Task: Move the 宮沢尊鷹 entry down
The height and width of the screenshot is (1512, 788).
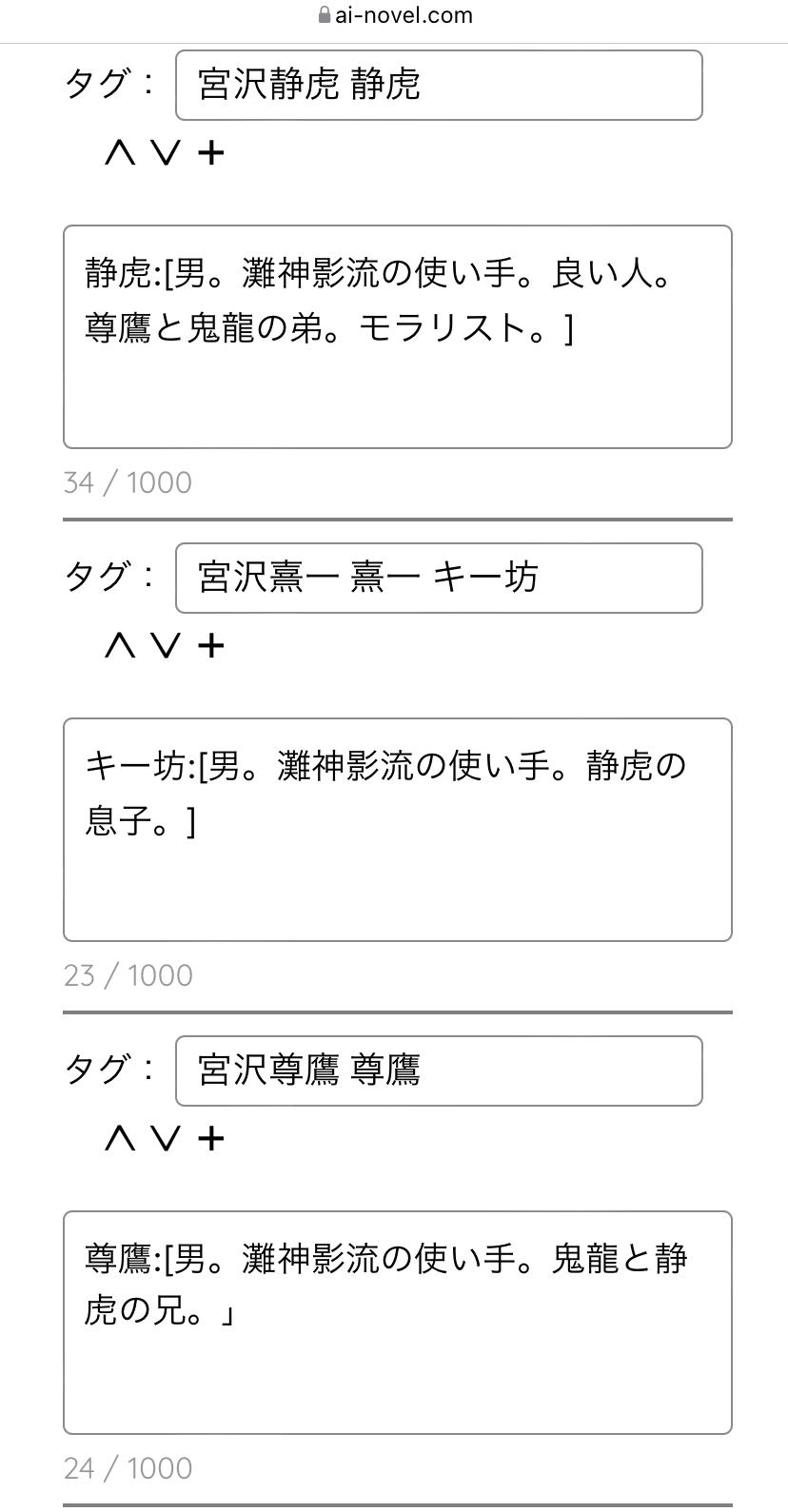Action: (166, 1138)
